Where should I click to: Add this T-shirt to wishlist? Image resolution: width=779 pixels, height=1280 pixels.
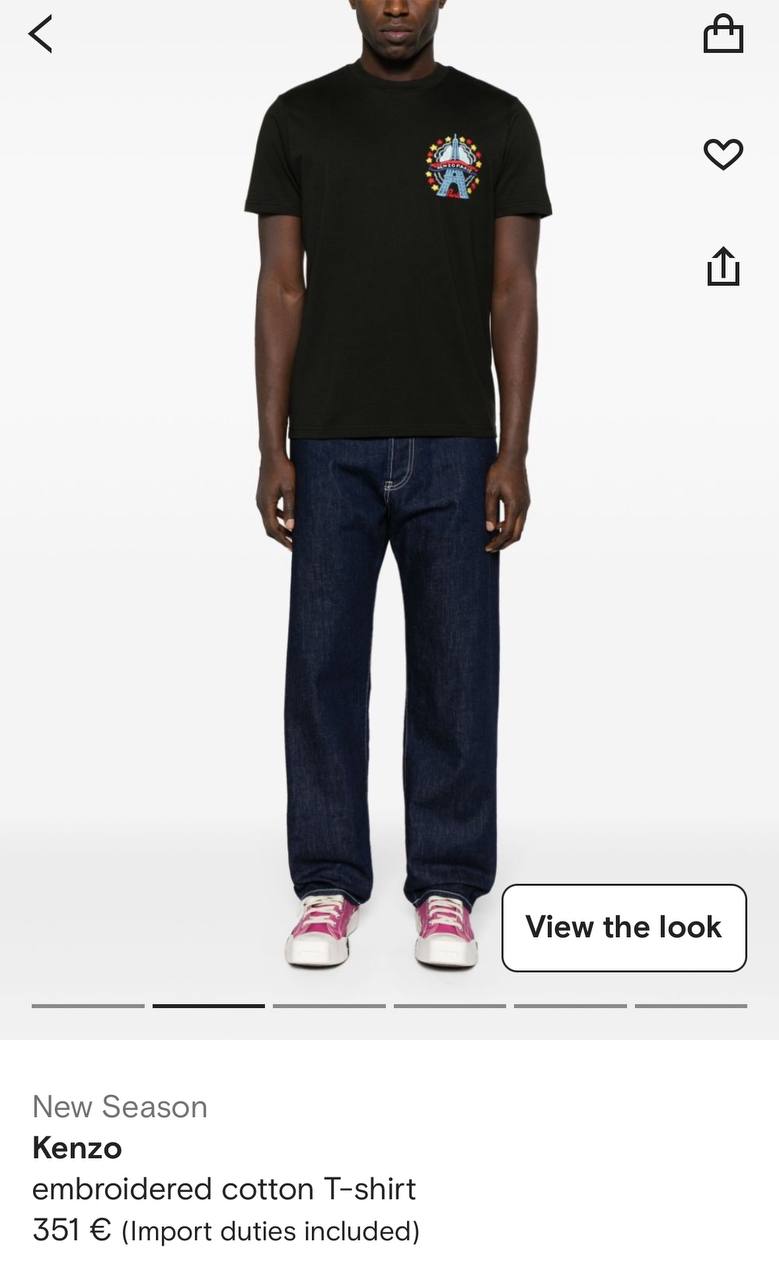coord(723,154)
